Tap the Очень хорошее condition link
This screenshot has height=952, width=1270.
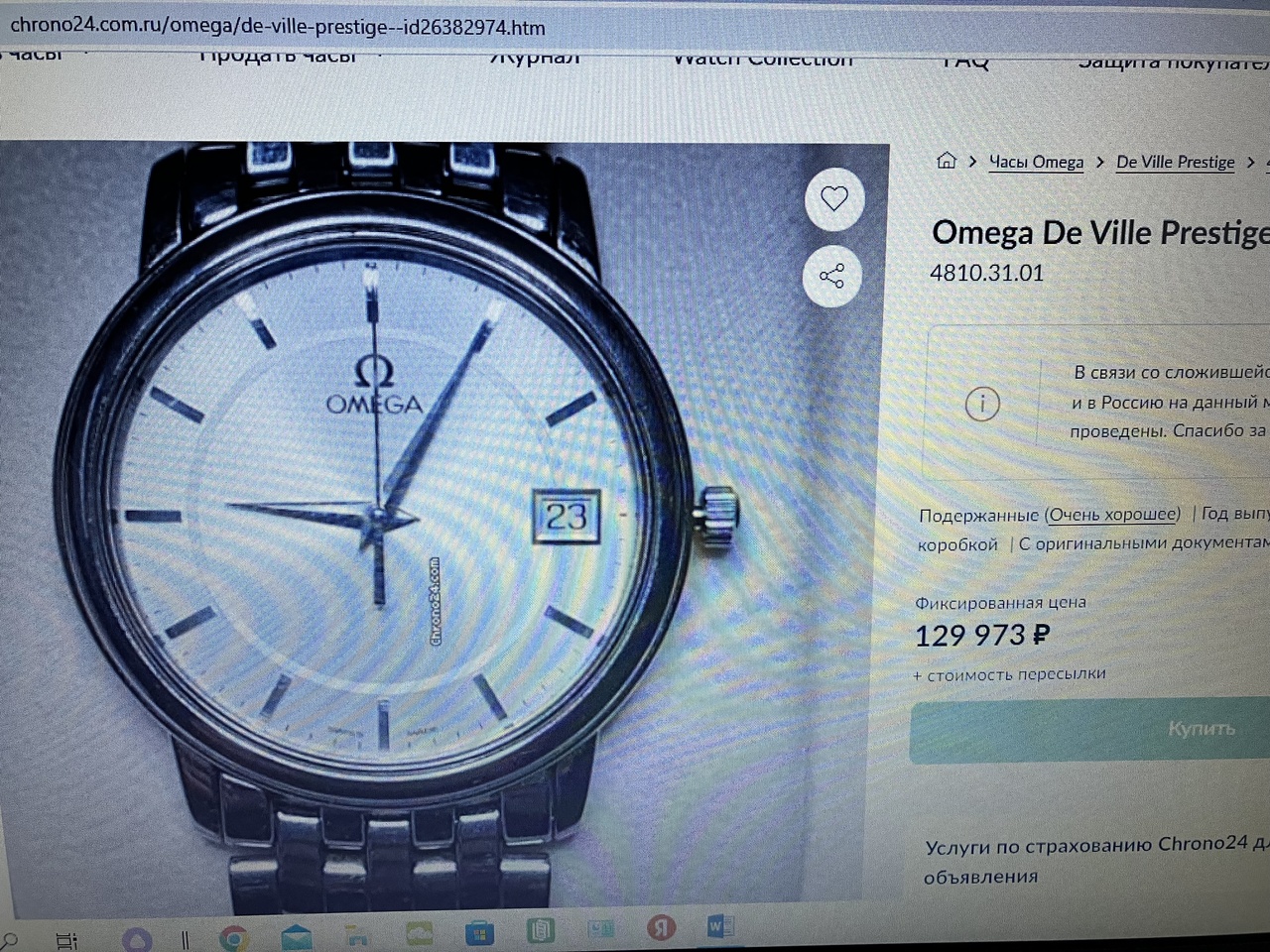[1112, 514]
